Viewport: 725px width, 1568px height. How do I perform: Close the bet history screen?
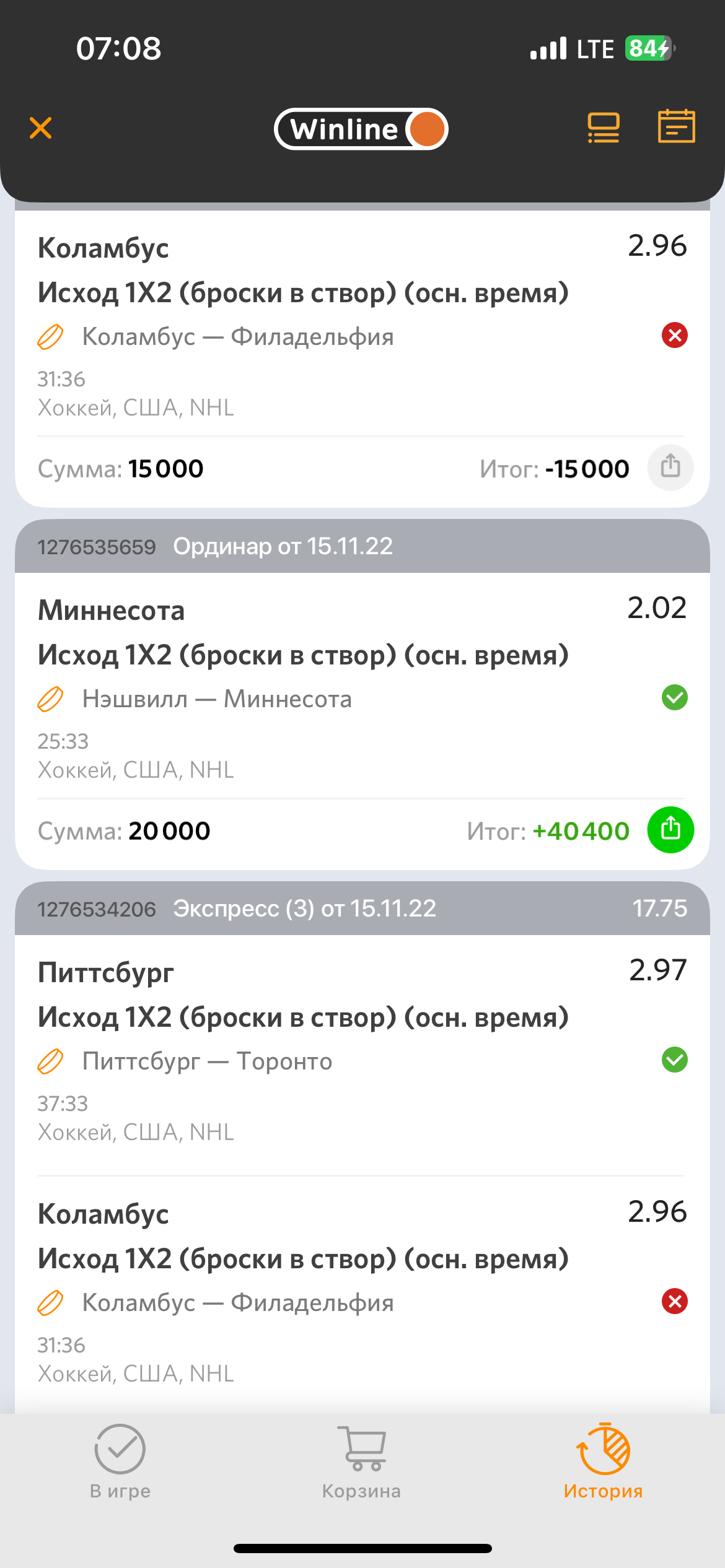[41, 128]
